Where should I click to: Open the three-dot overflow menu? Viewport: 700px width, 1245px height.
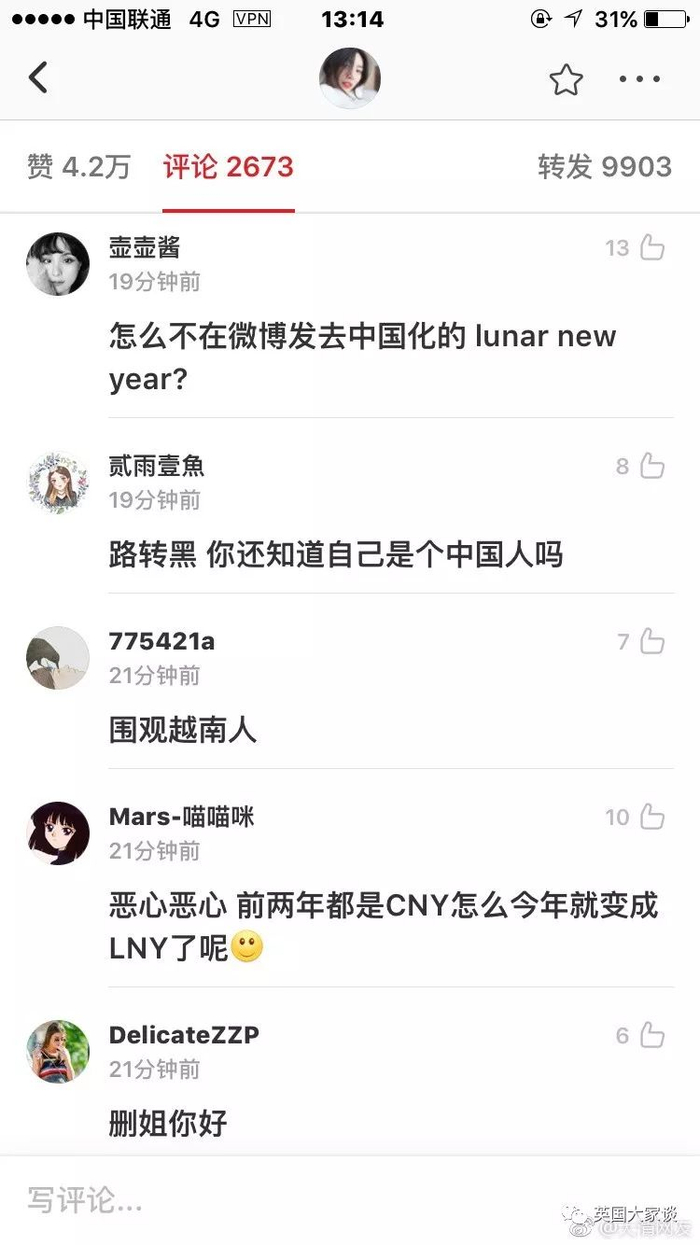tap(640, 79)
